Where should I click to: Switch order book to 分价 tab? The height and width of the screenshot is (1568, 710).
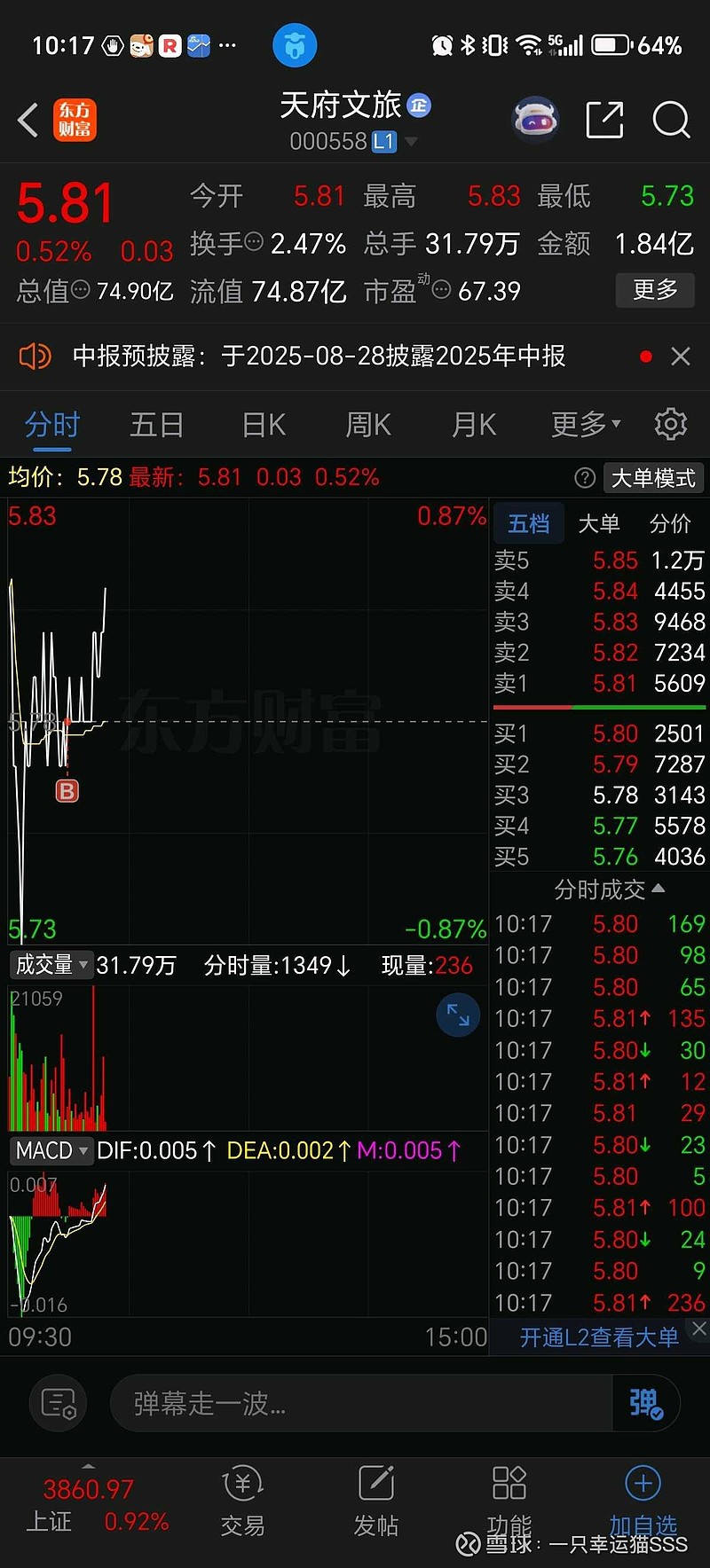tap(670, 524)
